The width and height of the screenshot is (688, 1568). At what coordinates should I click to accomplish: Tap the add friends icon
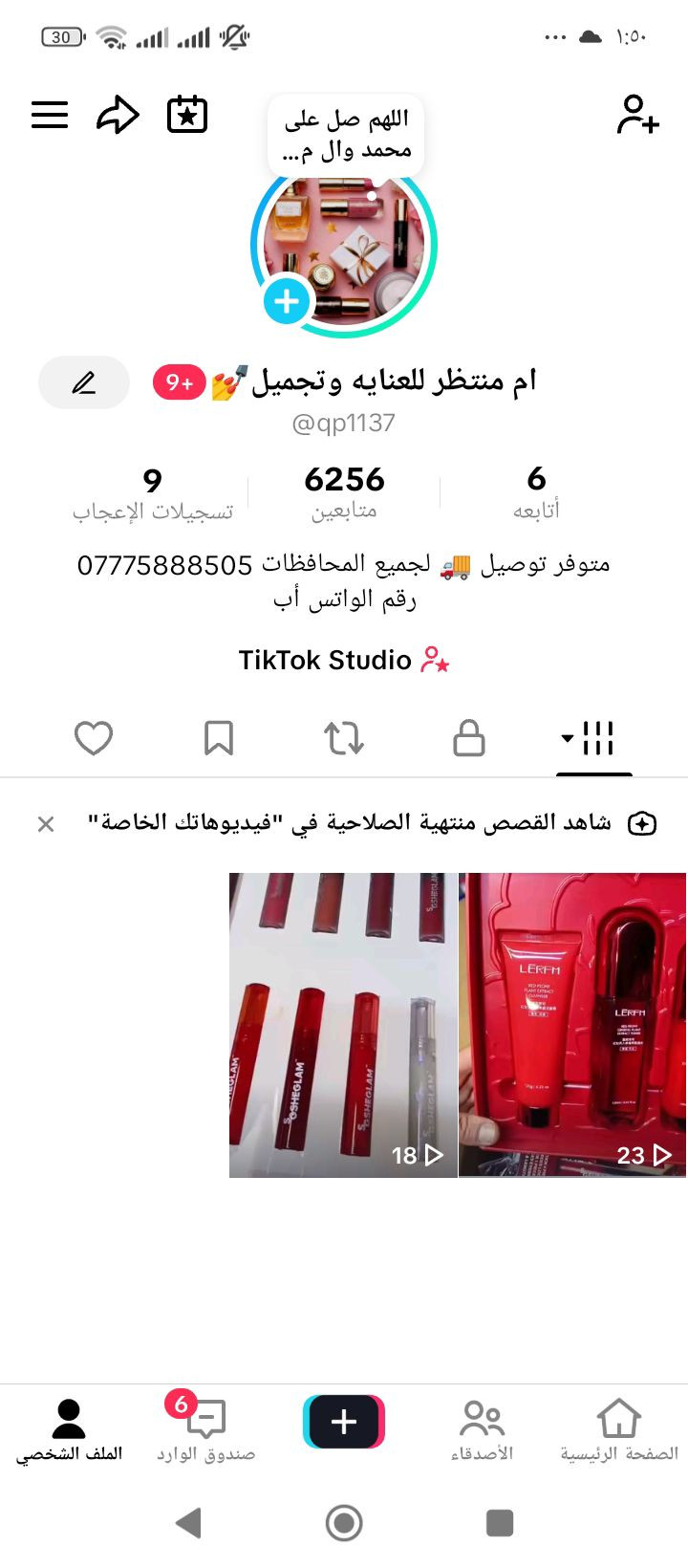pos(637,115)
